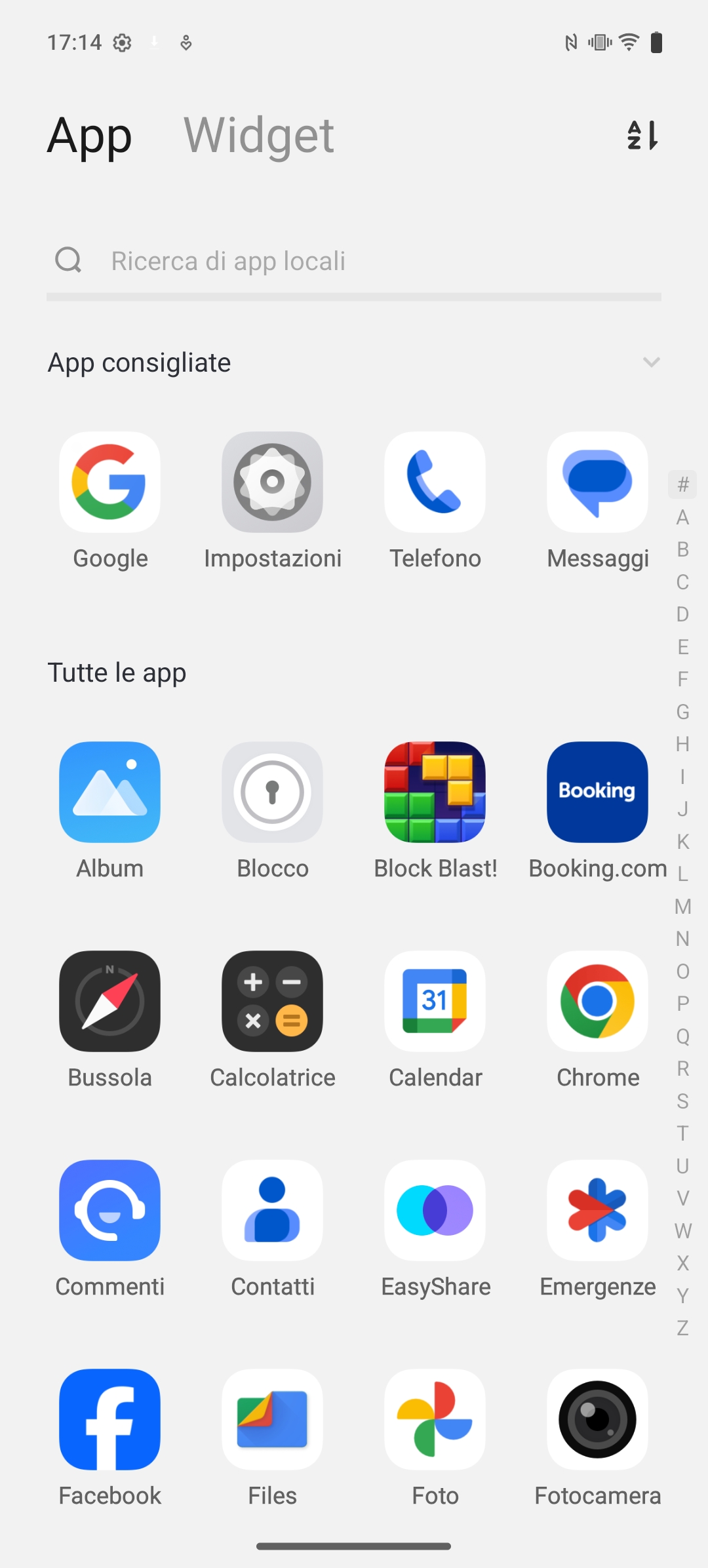The image size is (708, 1568).
Task: Tap the local app search field
Action: 354,261
